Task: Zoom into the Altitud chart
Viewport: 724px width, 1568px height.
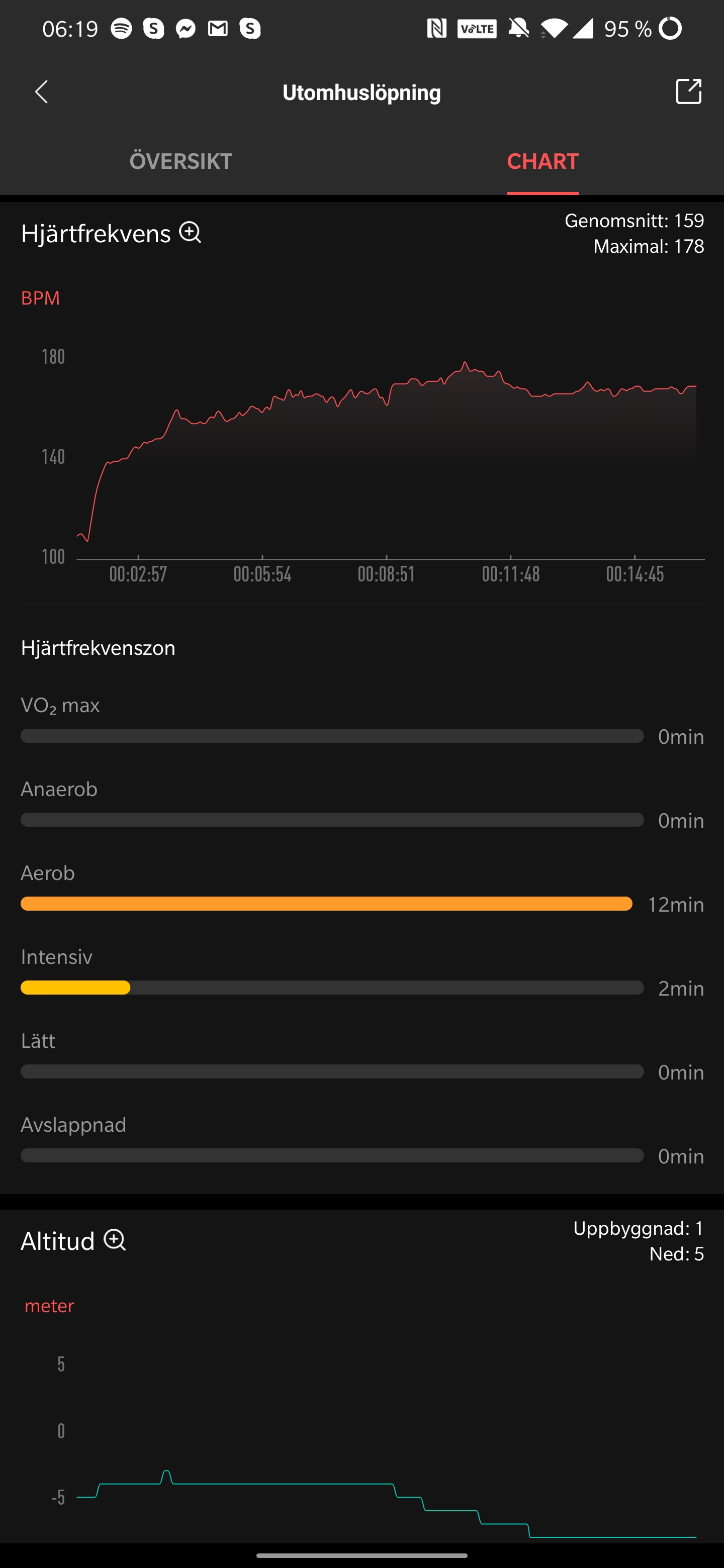Action: point(115,1240)
